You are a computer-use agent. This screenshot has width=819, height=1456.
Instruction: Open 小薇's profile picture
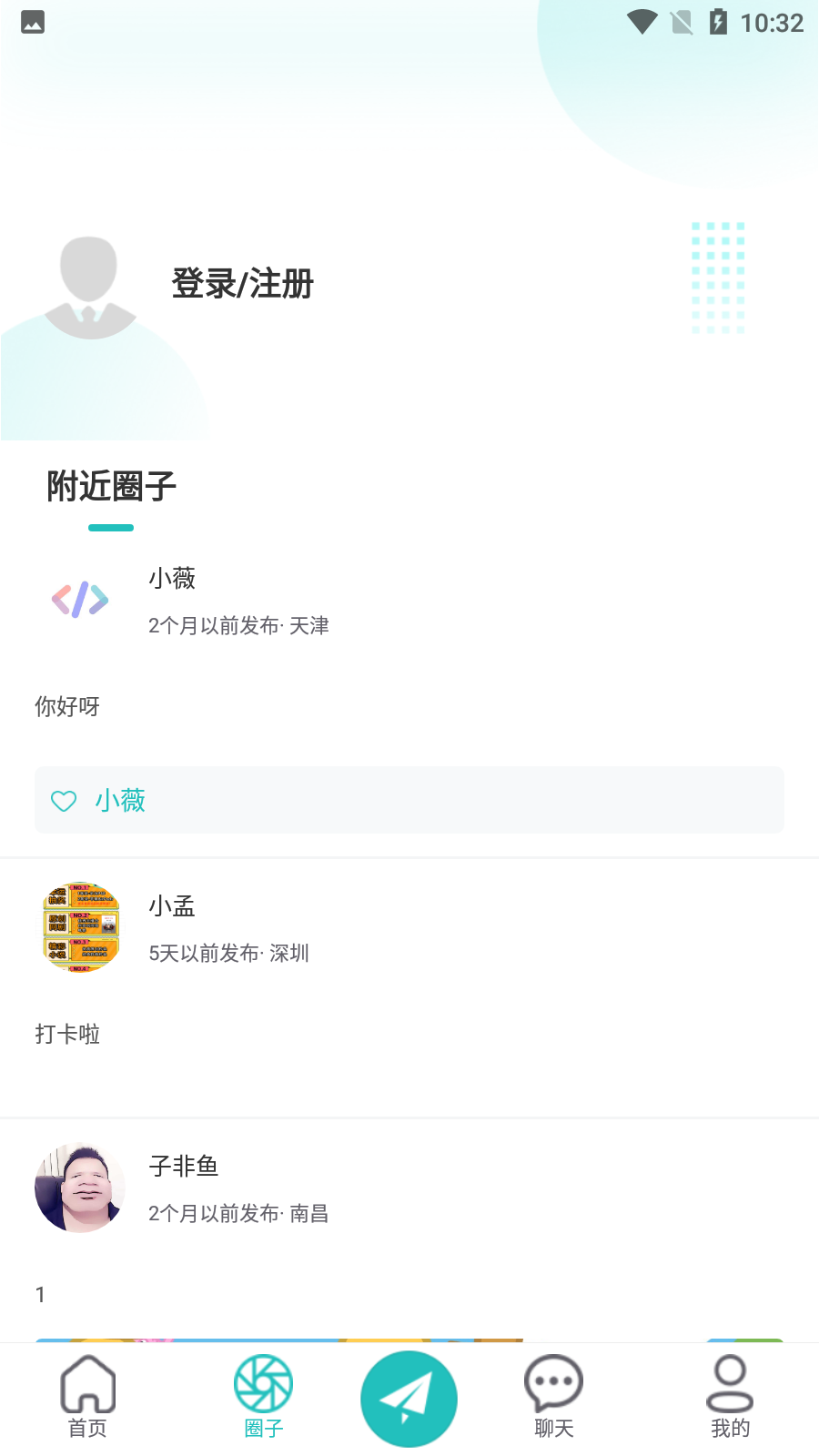(x=80, y=600)
